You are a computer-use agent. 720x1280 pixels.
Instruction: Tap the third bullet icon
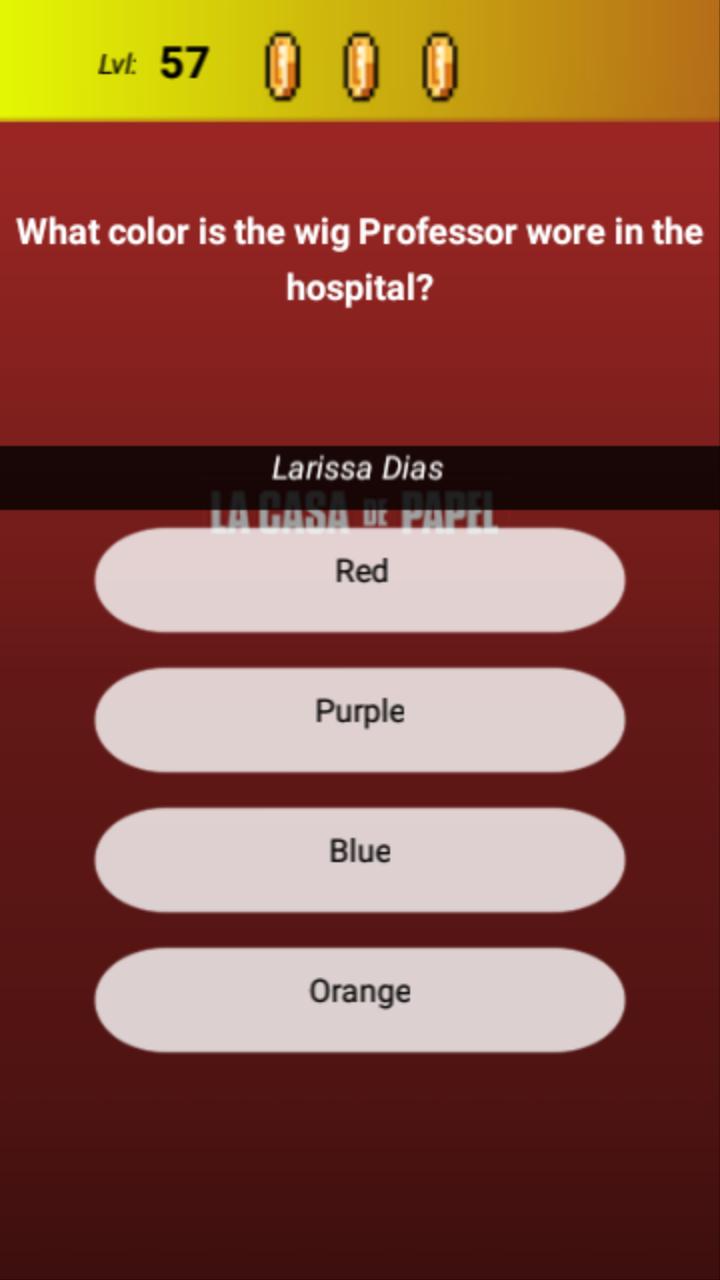pos(438,65)
